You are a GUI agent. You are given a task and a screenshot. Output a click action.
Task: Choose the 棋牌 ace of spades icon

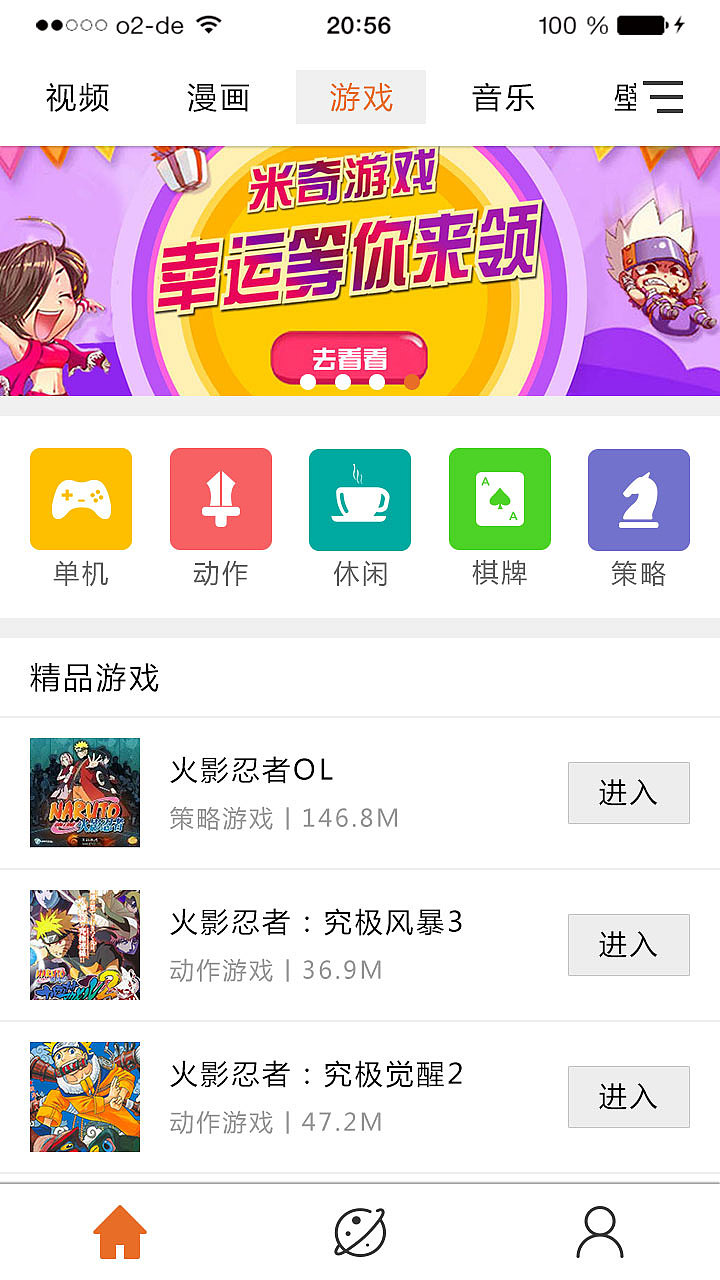(500, 499)
